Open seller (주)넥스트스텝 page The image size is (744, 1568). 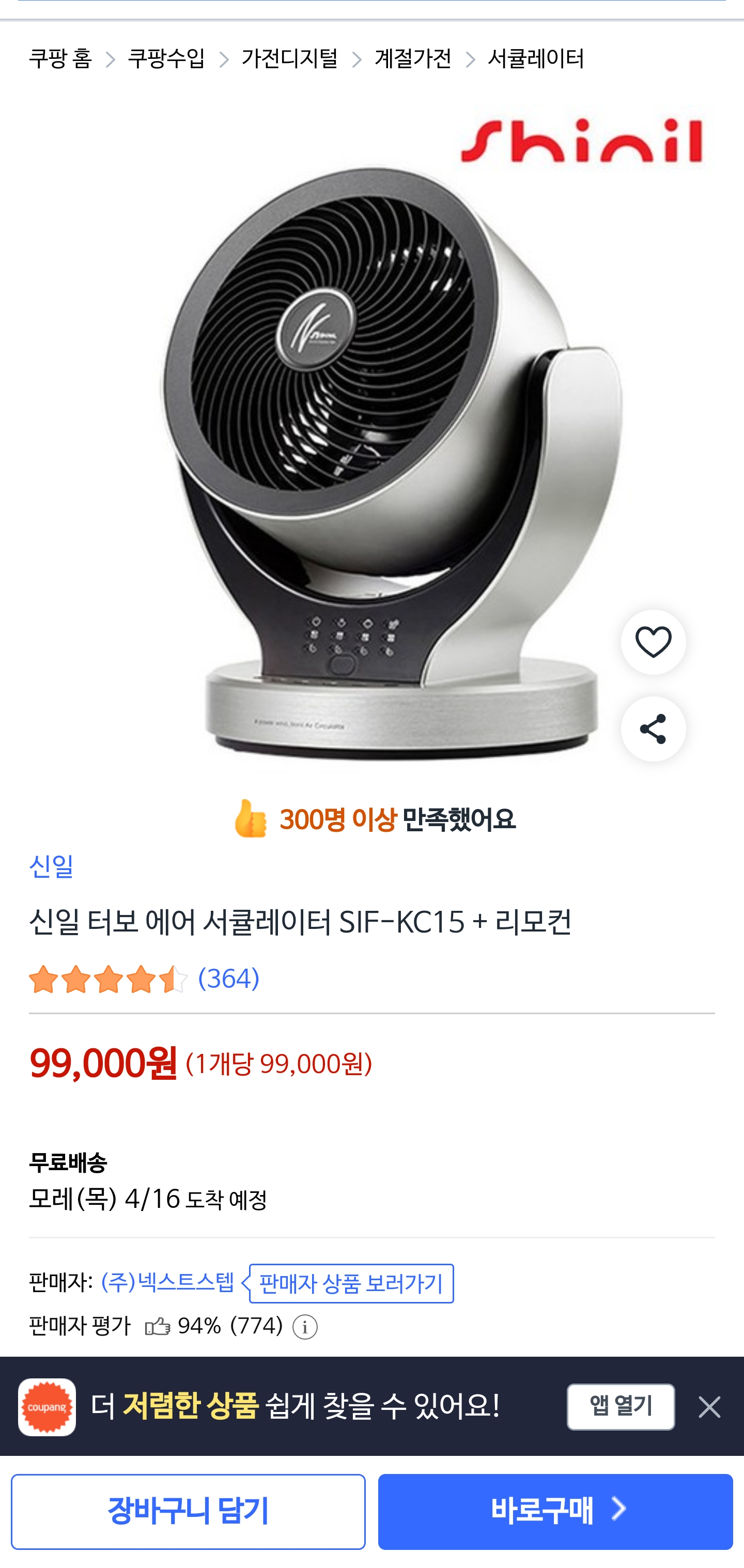(167, 1282)
